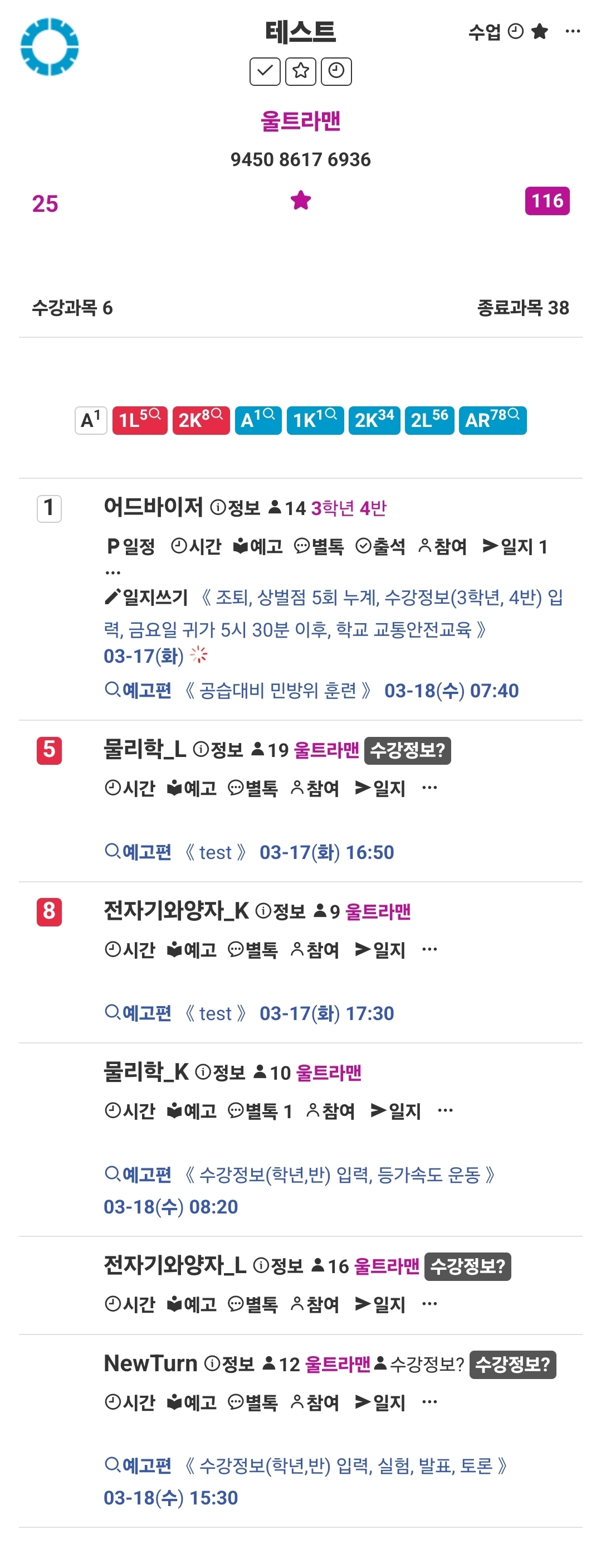The height and width of the screenshot is (1568, 601).
Task: Open 수강정보? badge on 물리학_L
Action: tap(407, 750)
